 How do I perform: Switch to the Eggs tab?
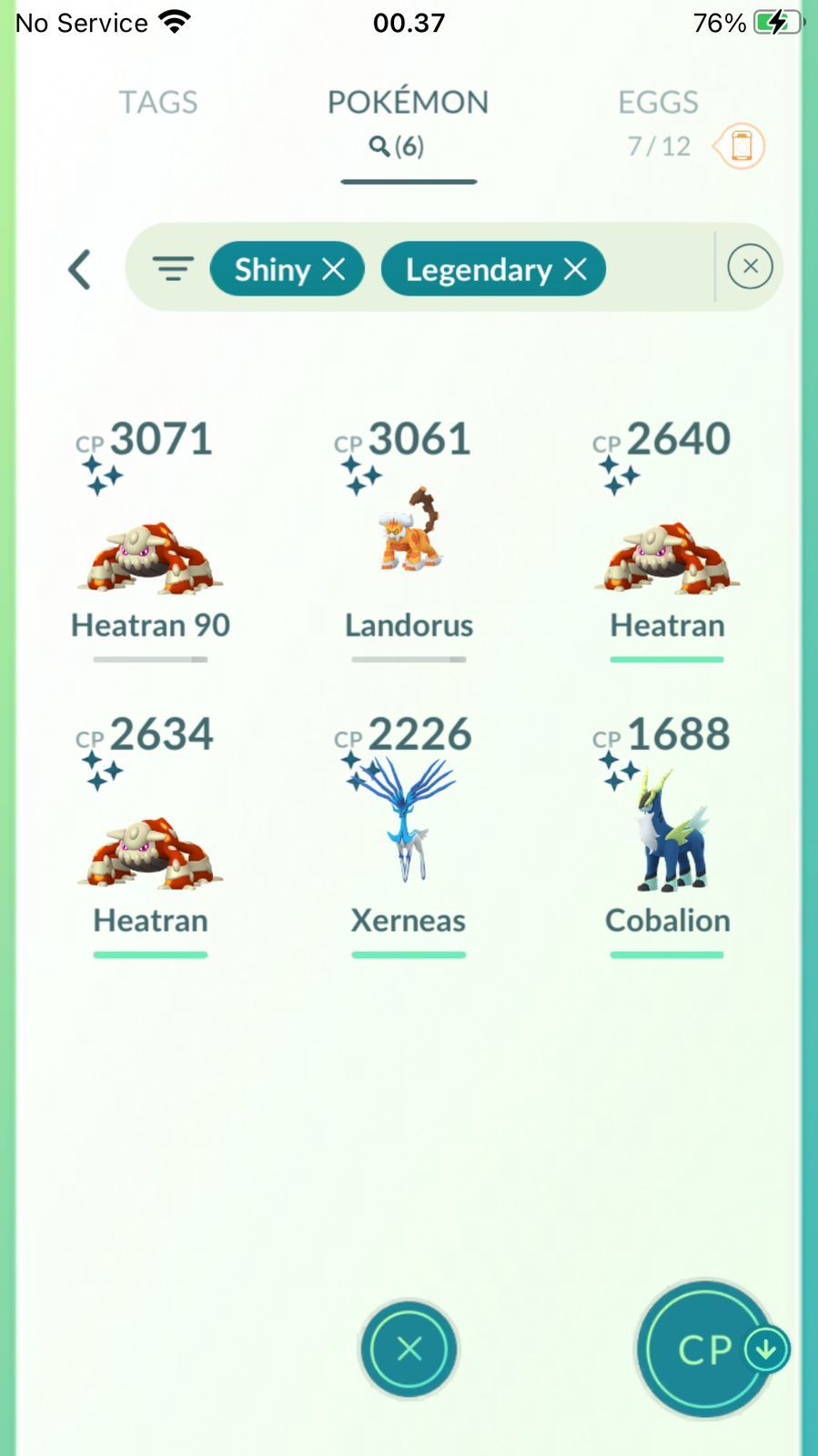coord(658,102)
